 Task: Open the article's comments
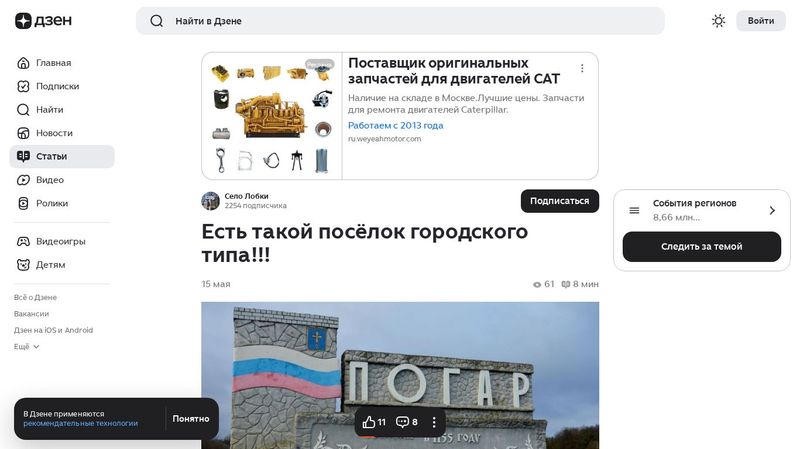coord(407,422)
